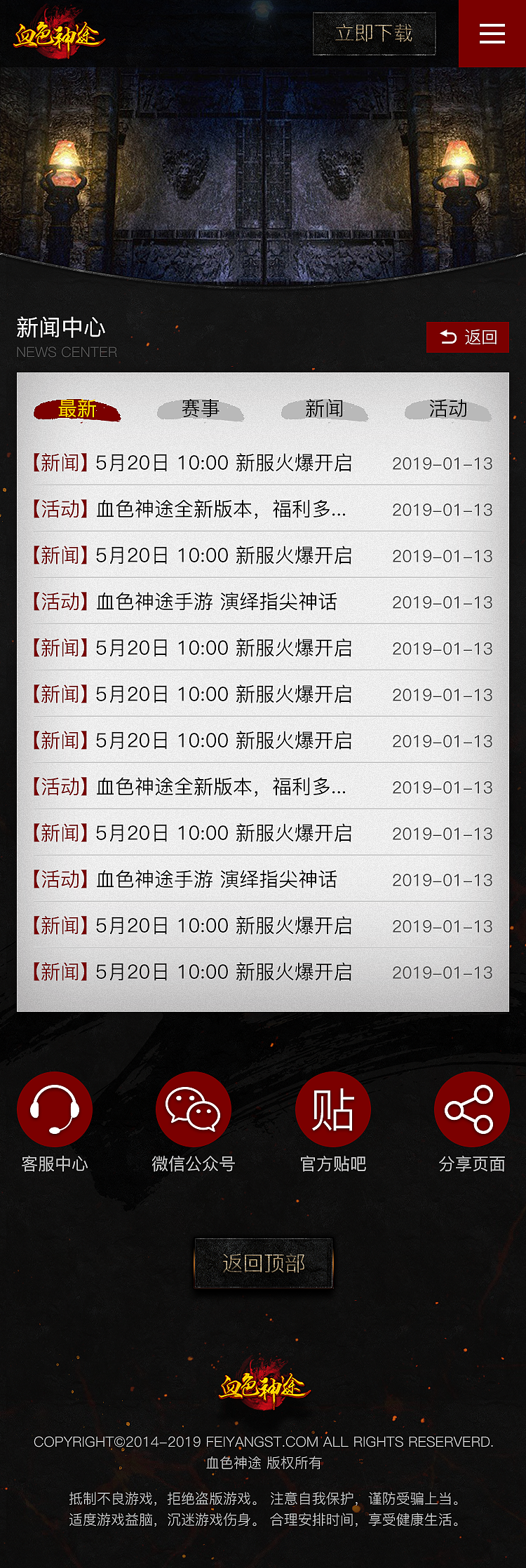The image size is (526, 1568).
Task: Open the 客服中心 headset icon
Action: 54,1109
